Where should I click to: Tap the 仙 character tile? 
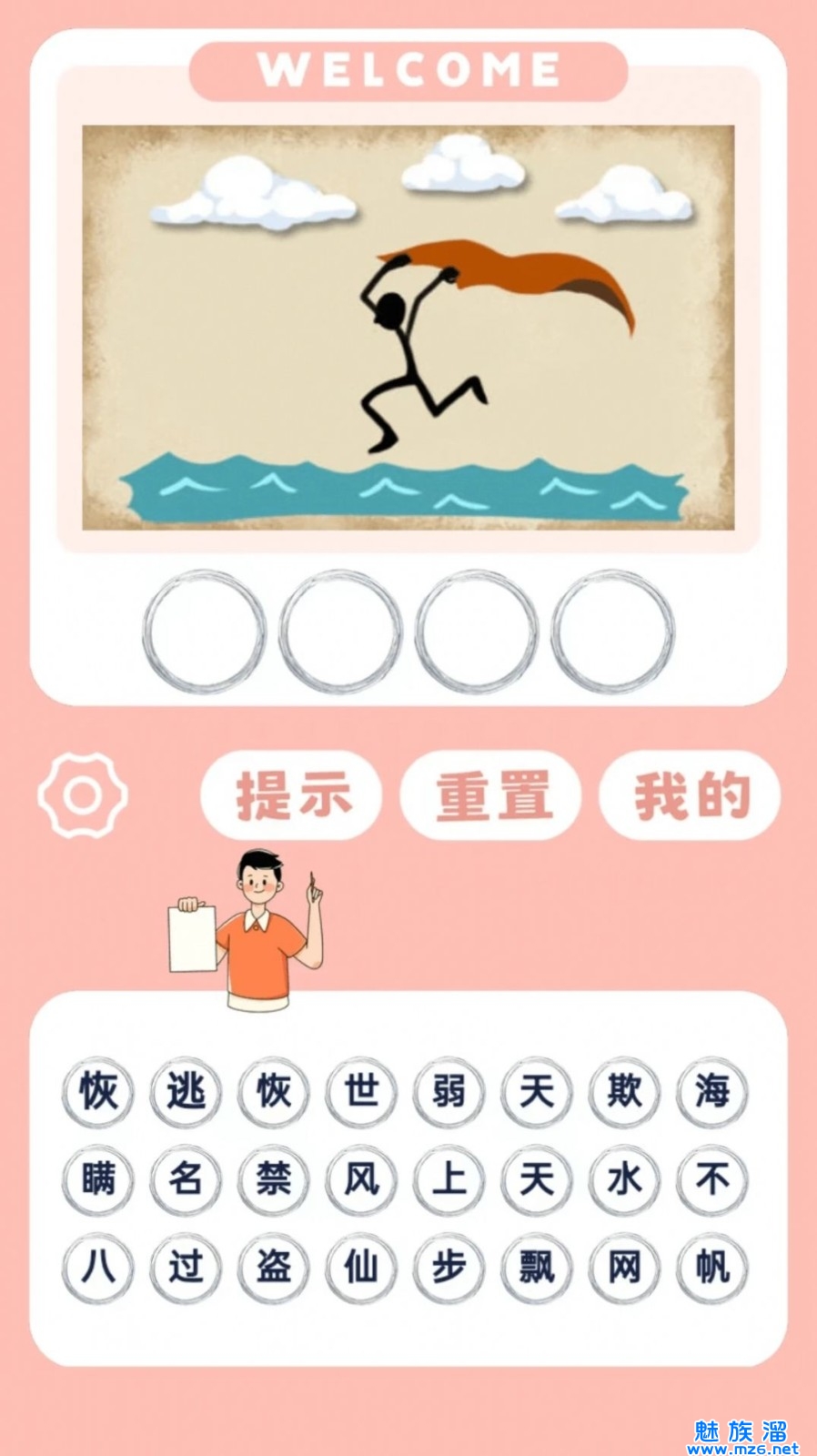[361, 1267]
